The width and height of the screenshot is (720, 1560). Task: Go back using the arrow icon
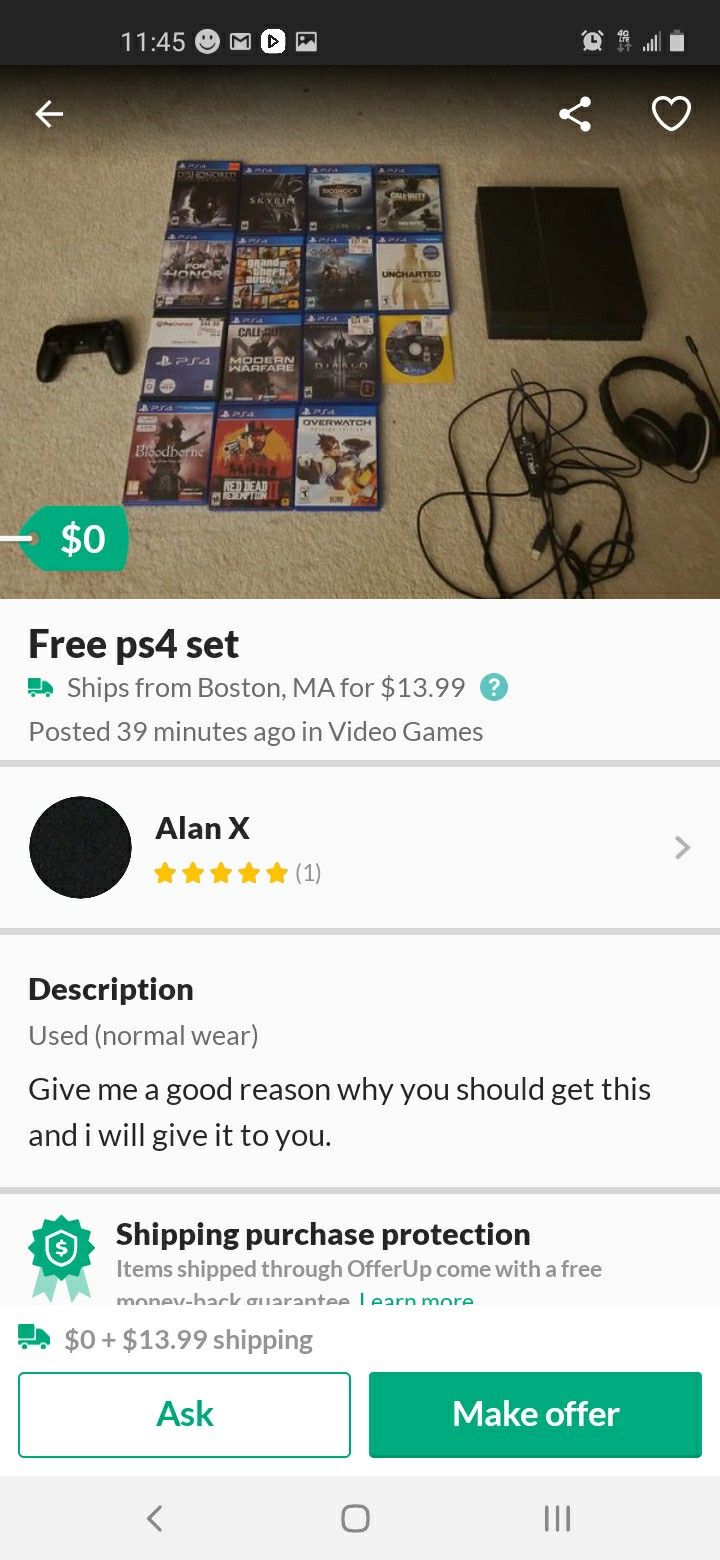pos(49,115)
